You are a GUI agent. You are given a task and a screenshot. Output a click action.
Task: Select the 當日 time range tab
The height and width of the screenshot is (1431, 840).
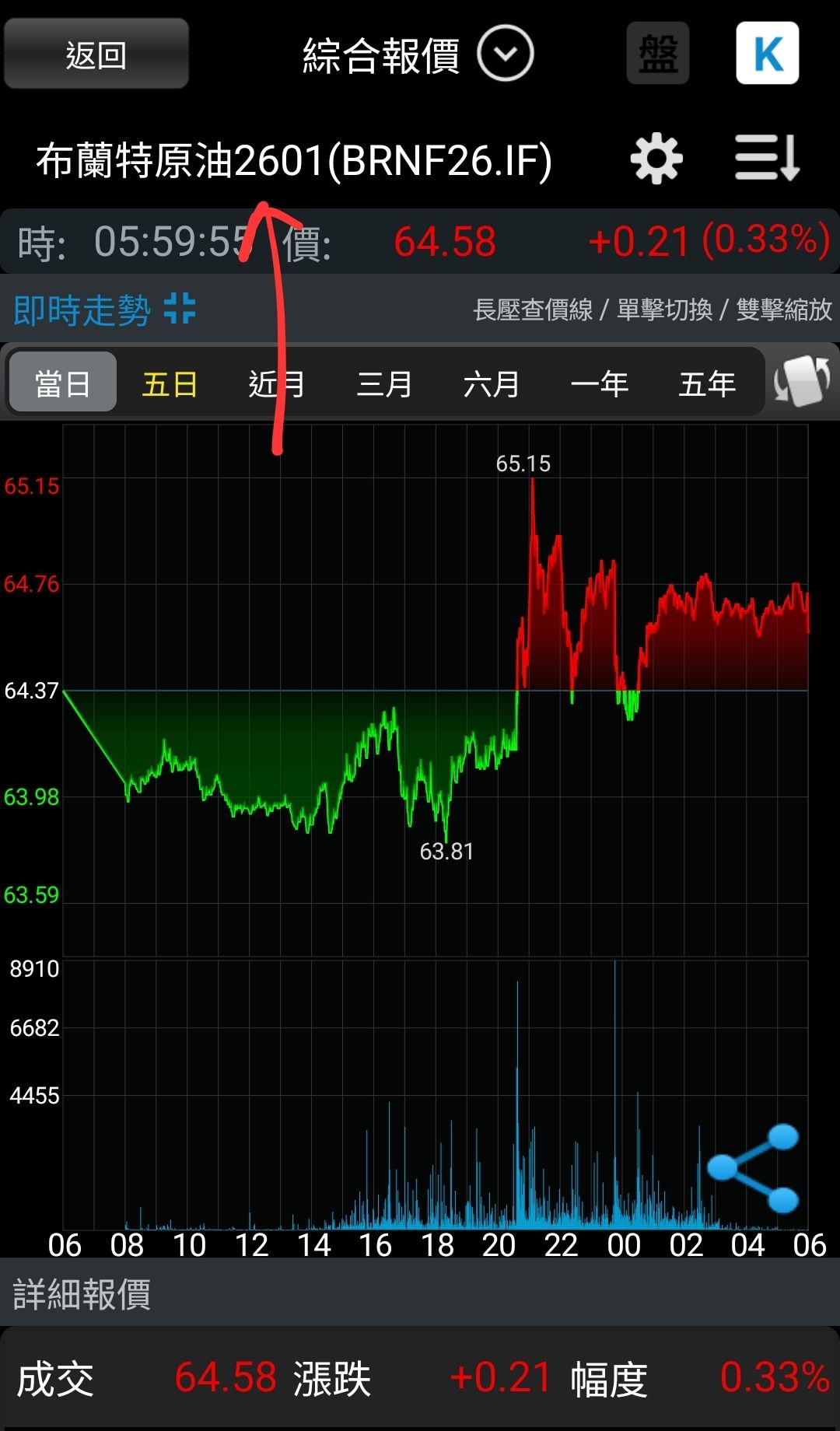click(x=63, y=383)
